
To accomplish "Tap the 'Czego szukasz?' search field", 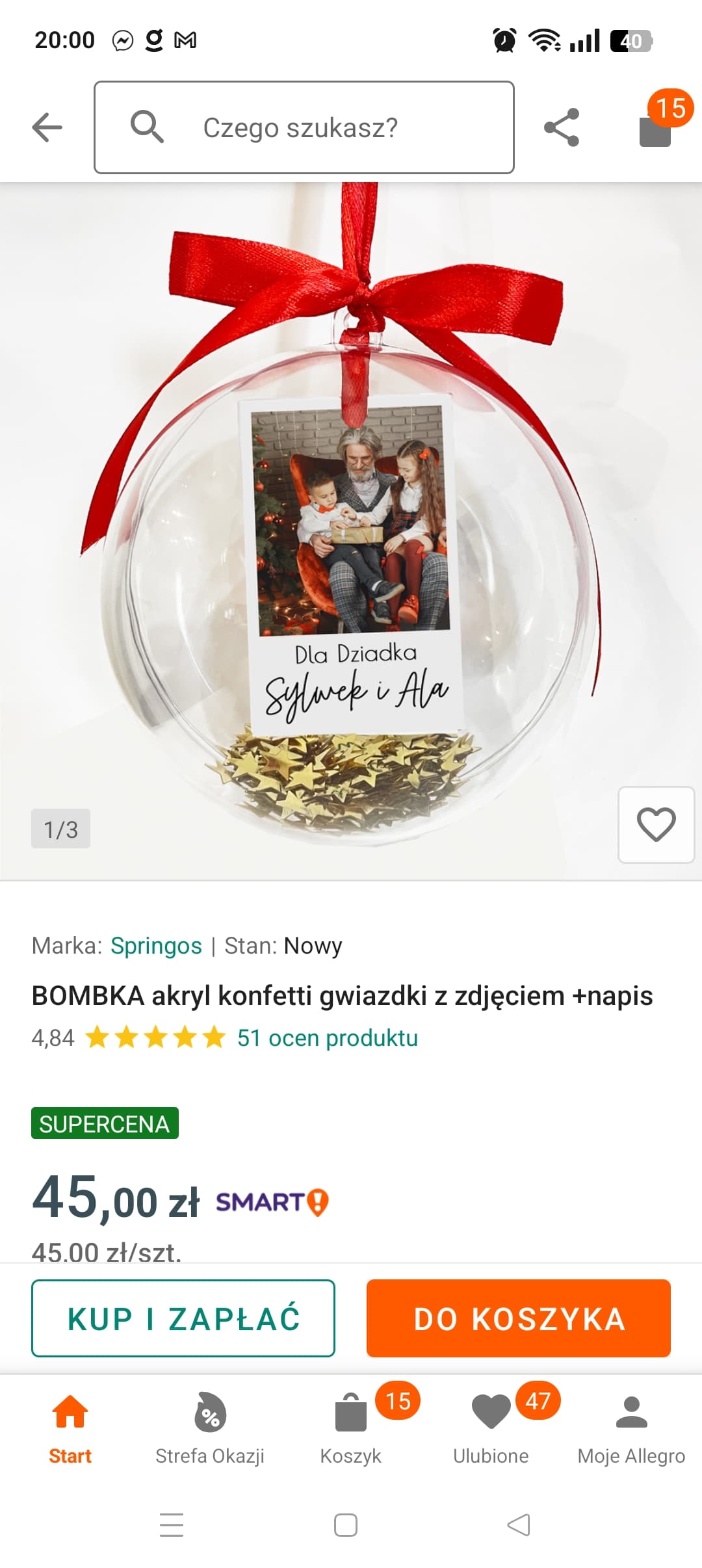I will tap(304, 127).
